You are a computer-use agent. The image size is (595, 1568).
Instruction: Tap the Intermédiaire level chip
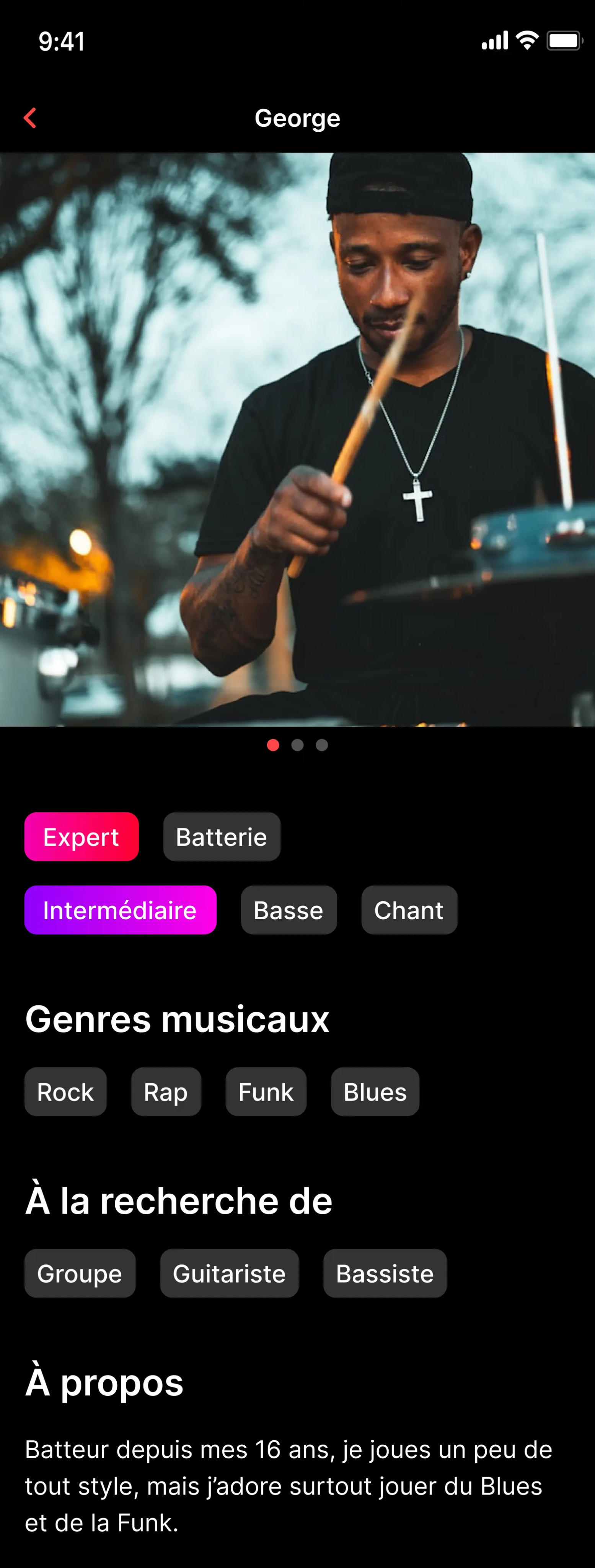pos(120,910)
